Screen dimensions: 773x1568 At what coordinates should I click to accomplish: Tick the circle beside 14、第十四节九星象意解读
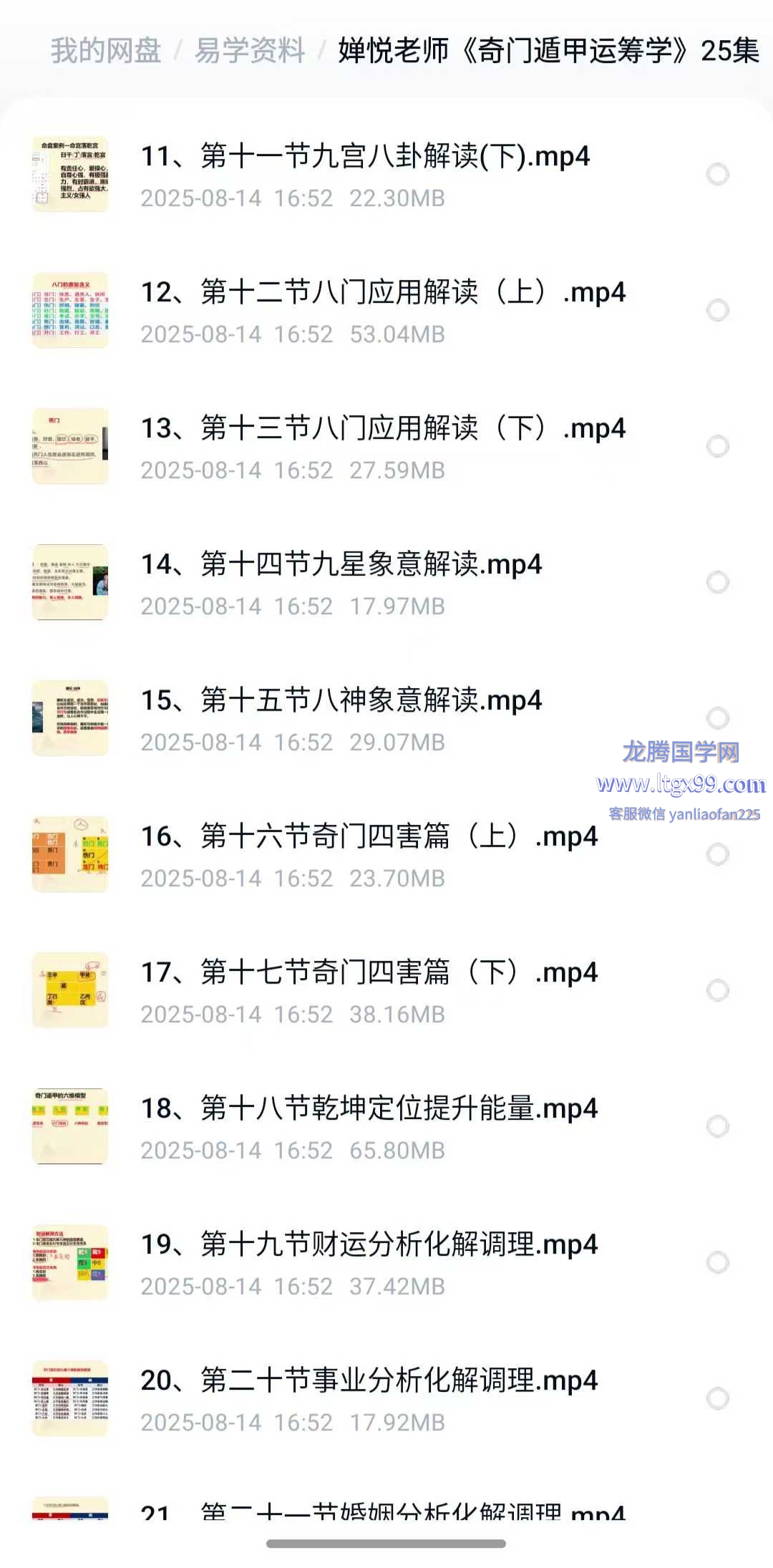click(717, 582)
